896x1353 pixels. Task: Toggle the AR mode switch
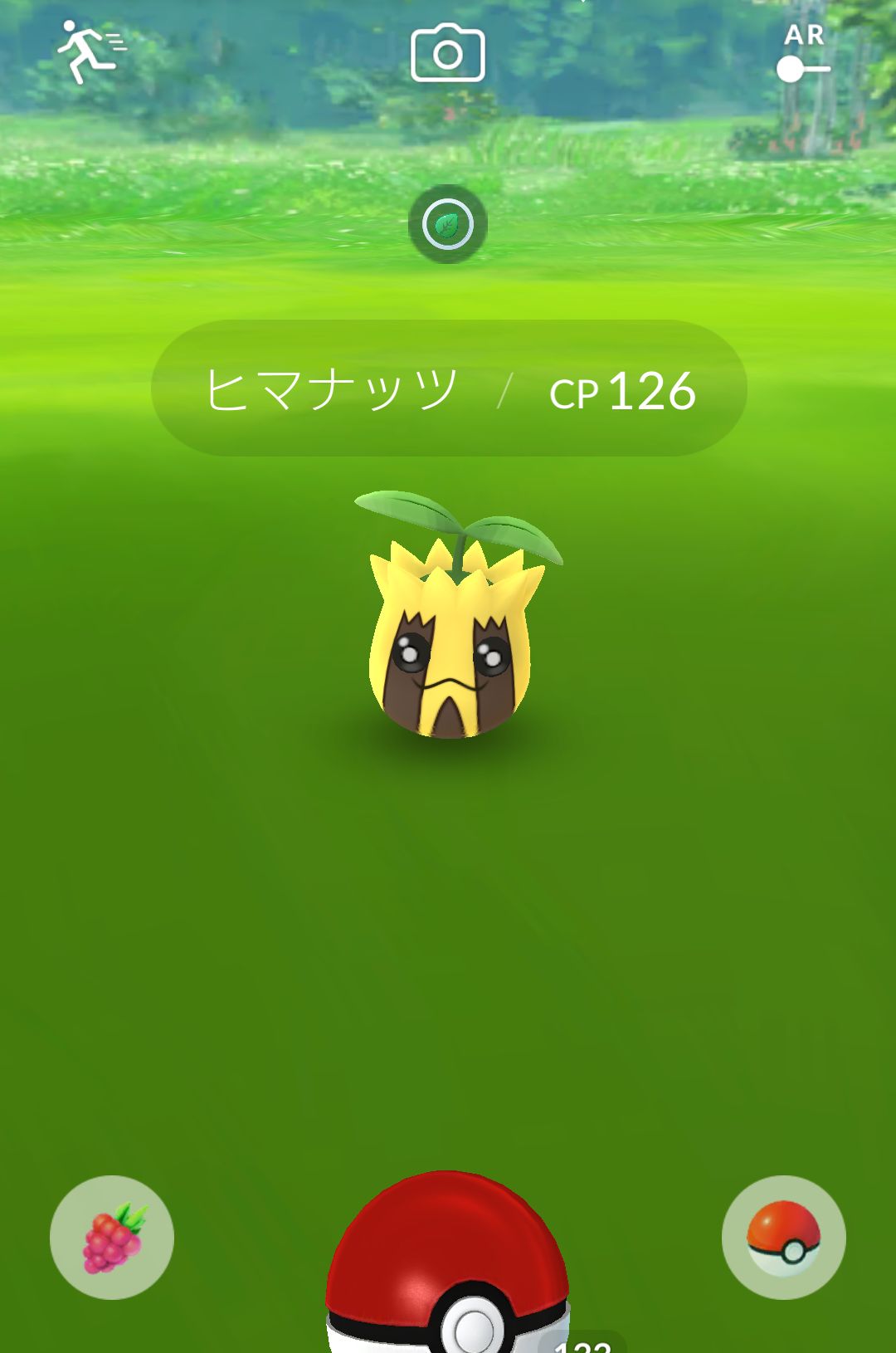click(803, 68)
